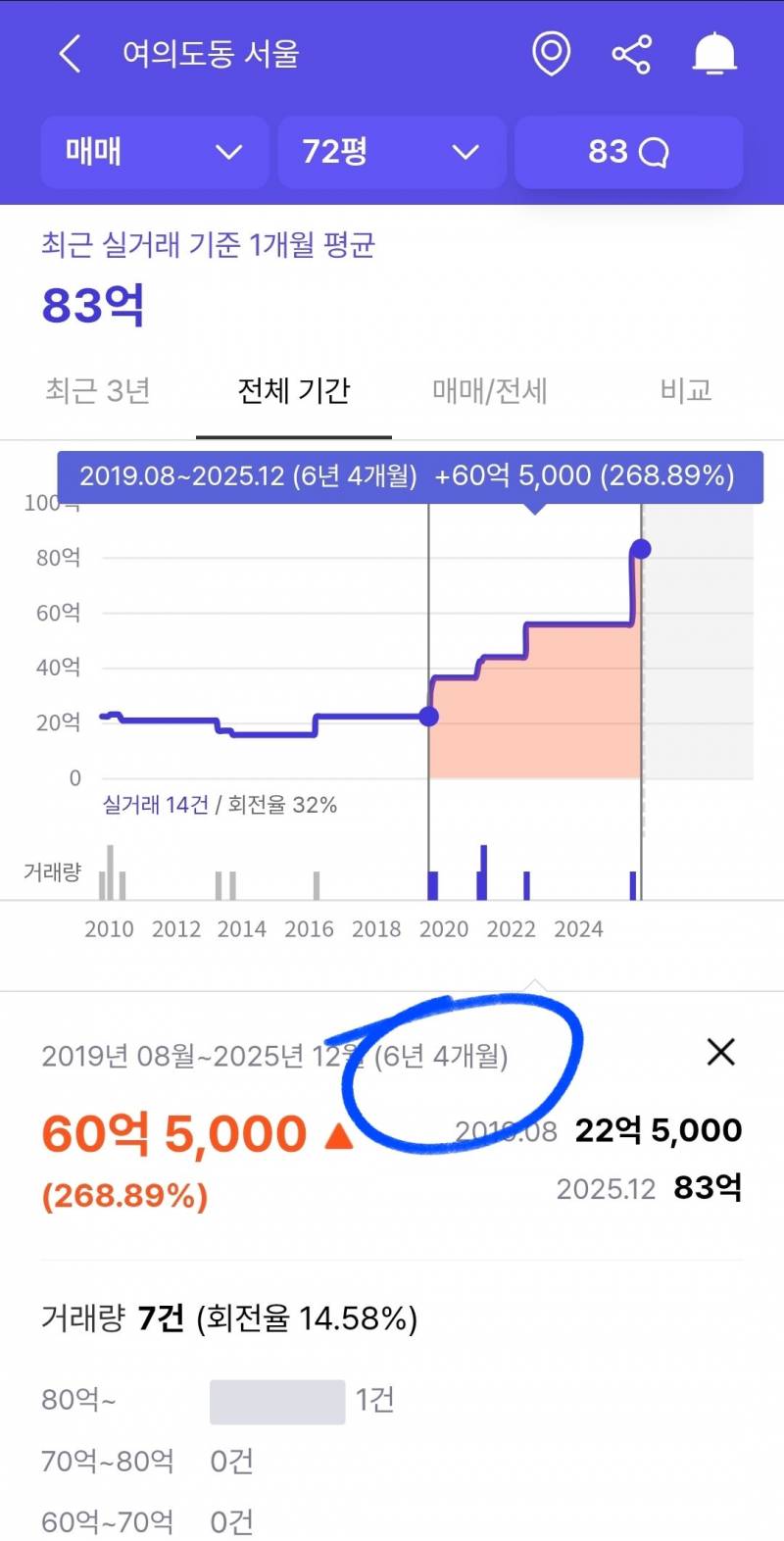Open the location pin icon
The height and width of the screenshot is (1541, 784).
point(551,54)
